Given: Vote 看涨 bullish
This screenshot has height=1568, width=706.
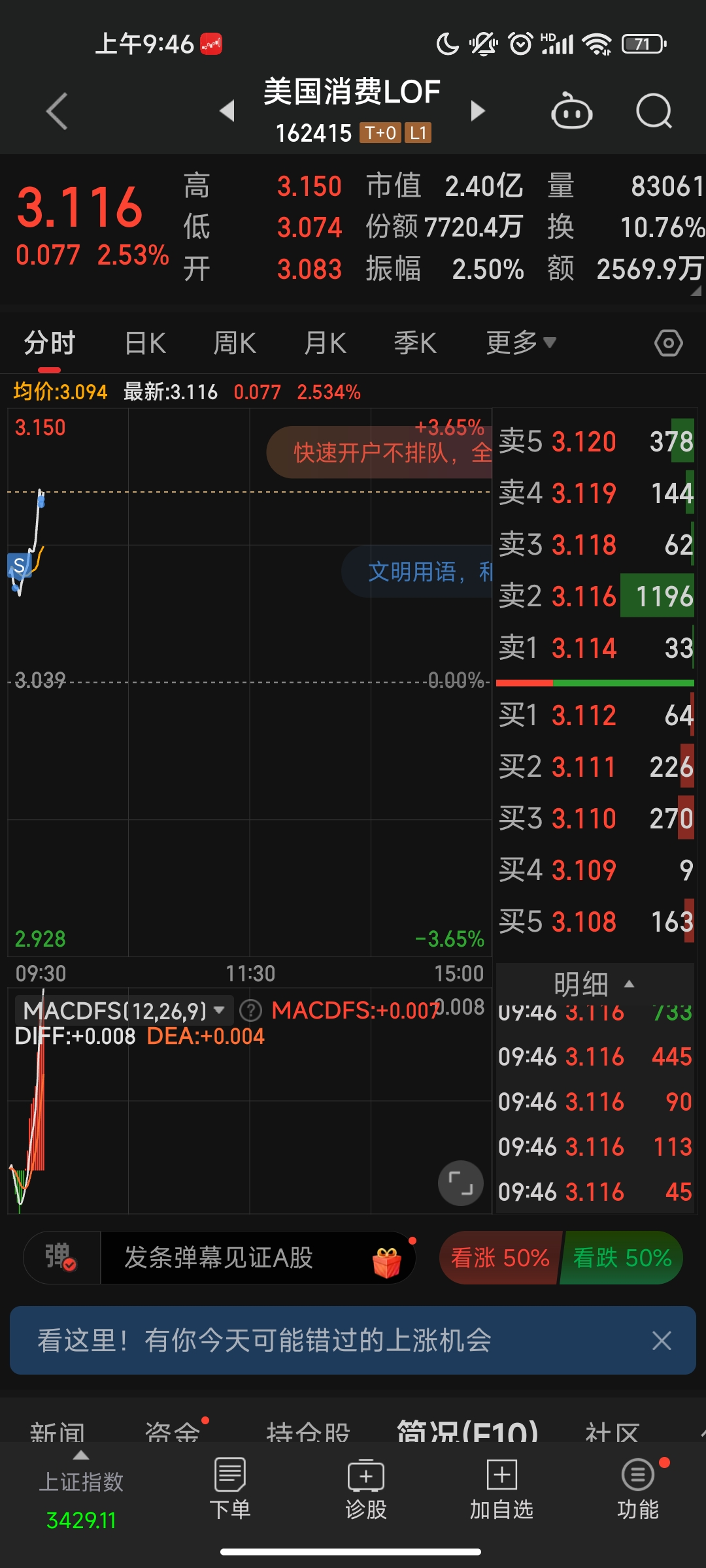Looking at the screenshot, I should (x=500, y=1258).
